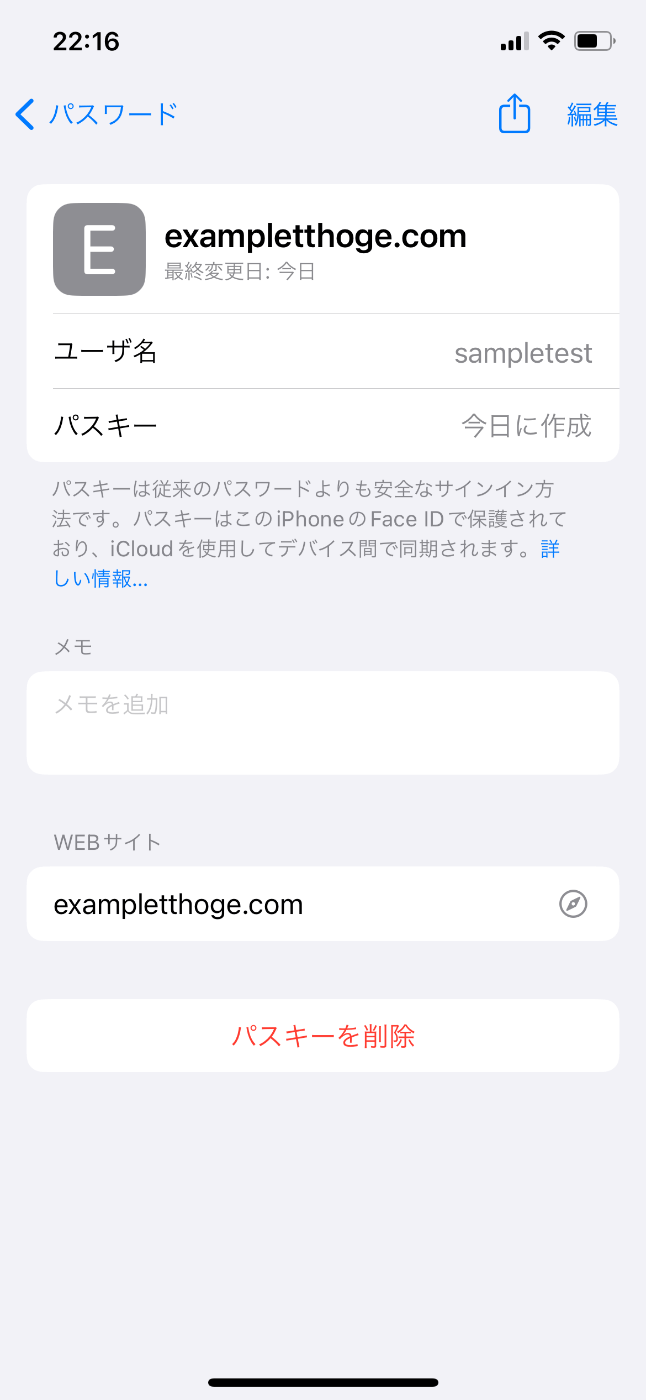The width and height of the screenshot is (646, 1400).
Task: Tap the メモを追加 note field
Action: (322, 722)
